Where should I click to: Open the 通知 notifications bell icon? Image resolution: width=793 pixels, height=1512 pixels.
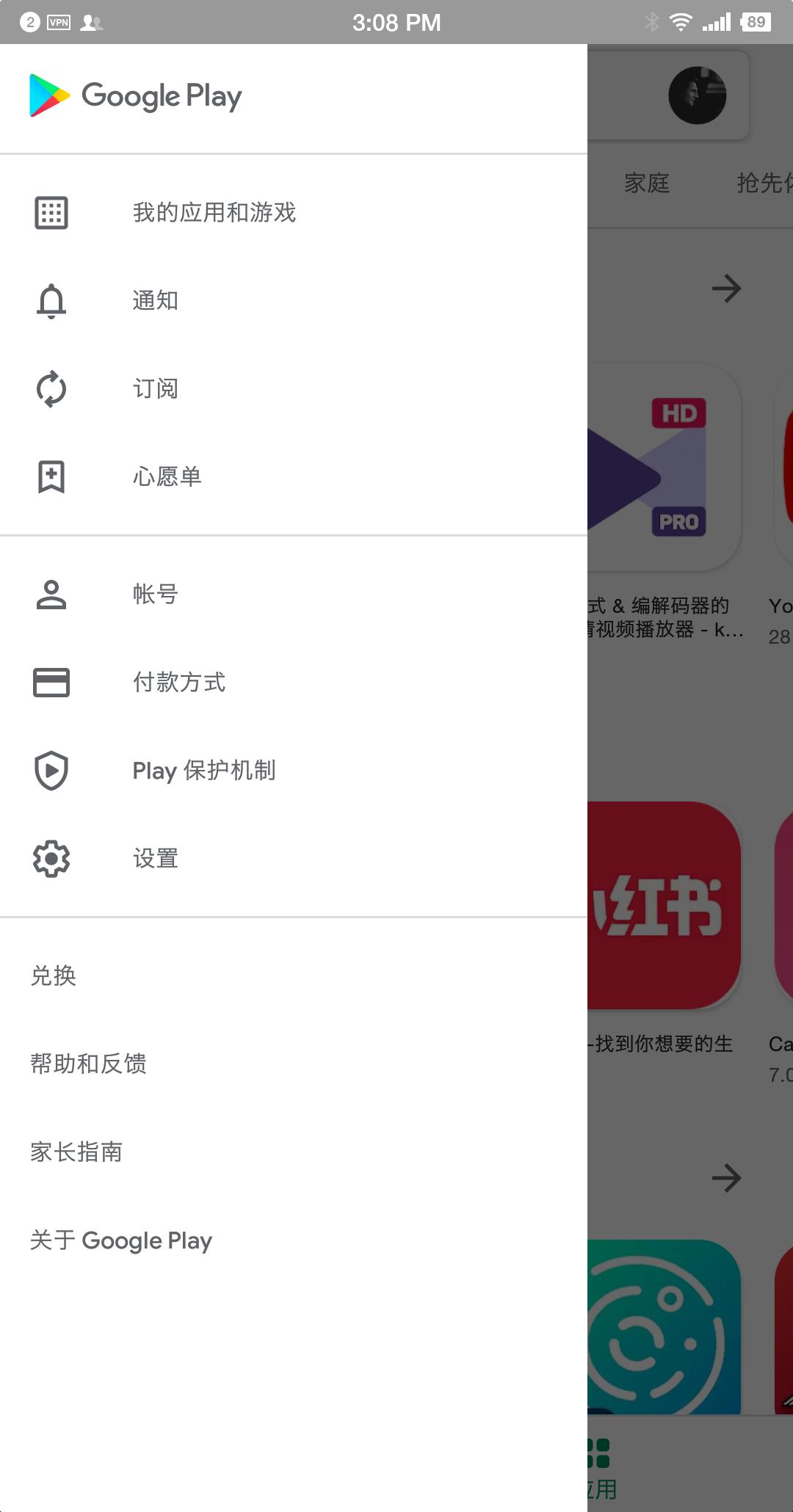click(x=50, y=300)
